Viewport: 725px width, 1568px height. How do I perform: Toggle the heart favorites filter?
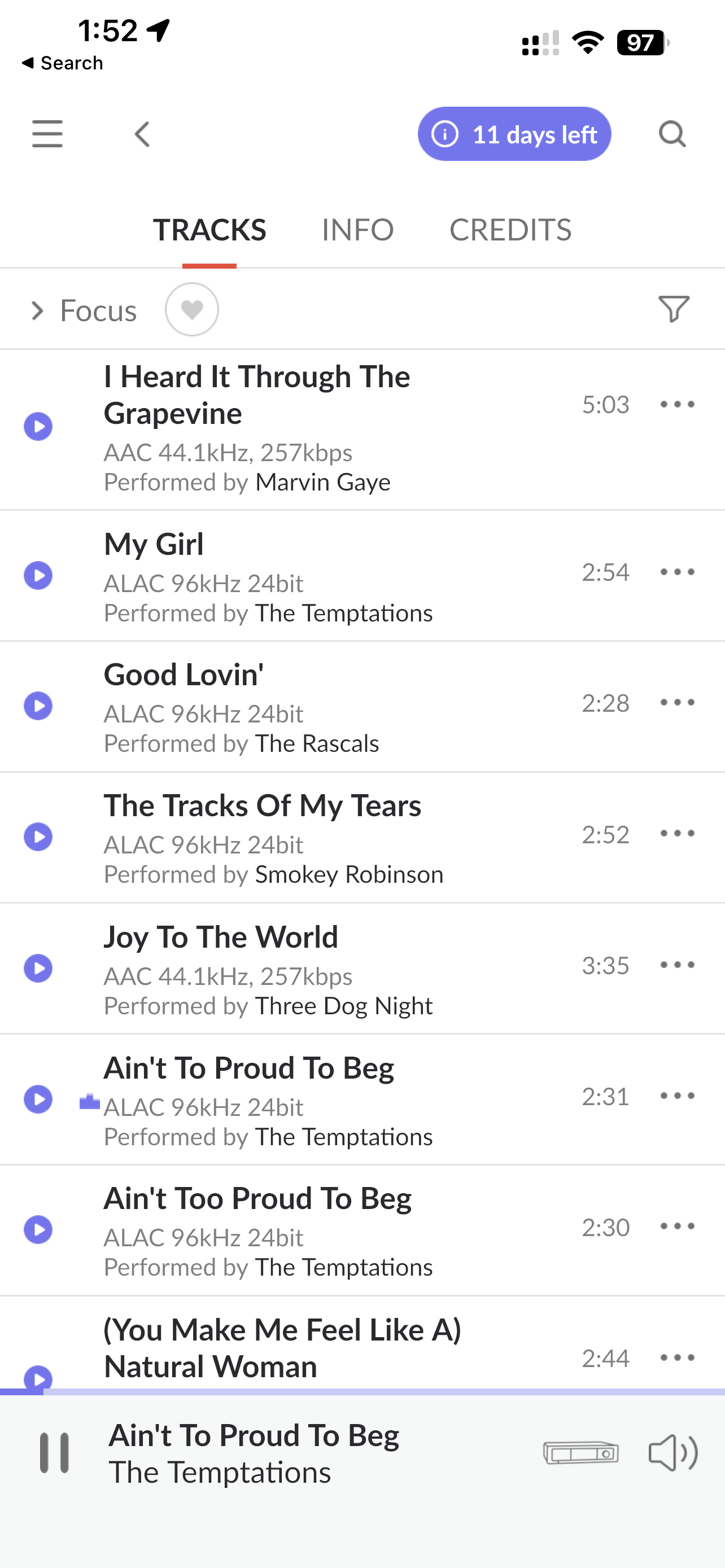pos(192,310)
